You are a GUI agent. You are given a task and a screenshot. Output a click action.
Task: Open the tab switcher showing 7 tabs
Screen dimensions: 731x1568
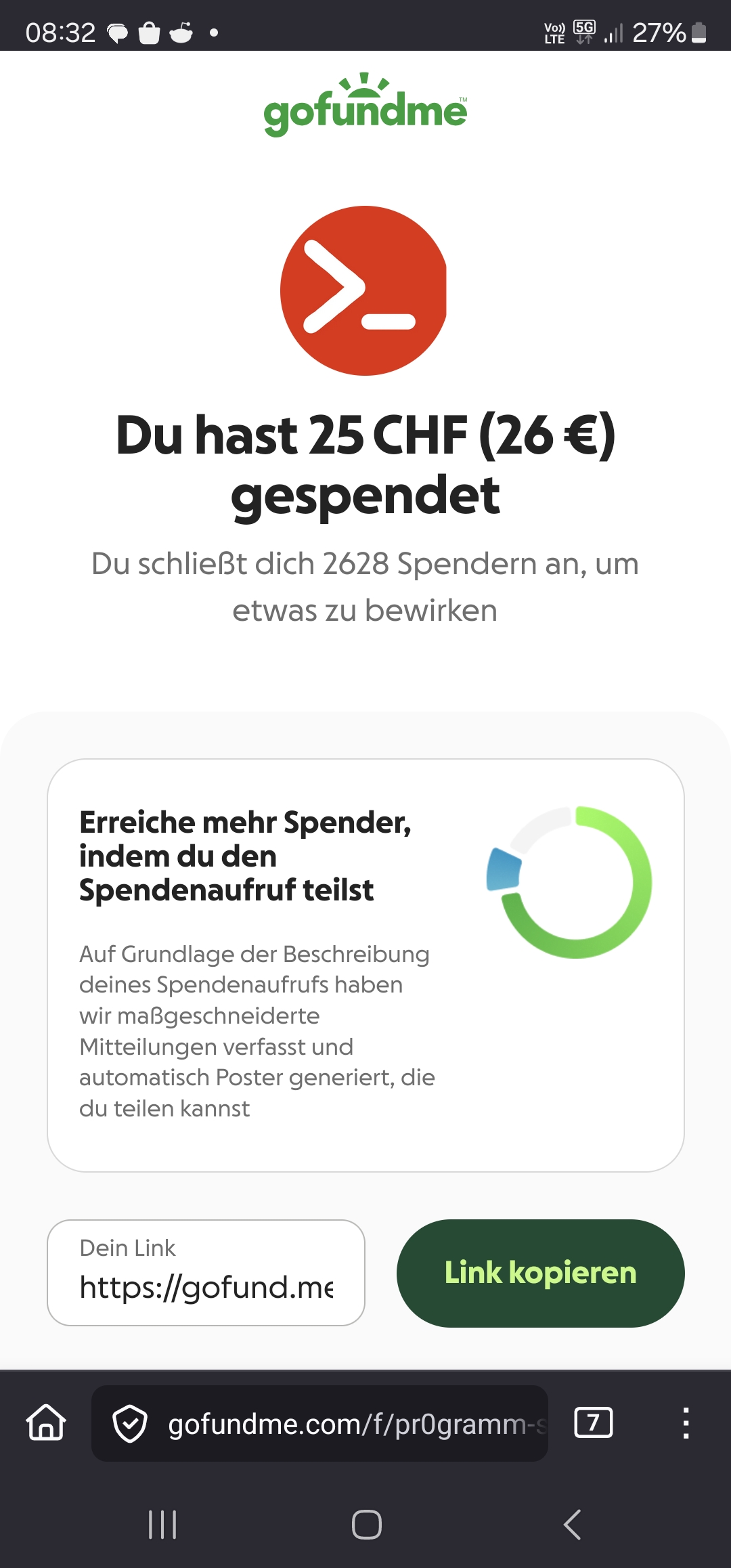(x=593, y=1422)
